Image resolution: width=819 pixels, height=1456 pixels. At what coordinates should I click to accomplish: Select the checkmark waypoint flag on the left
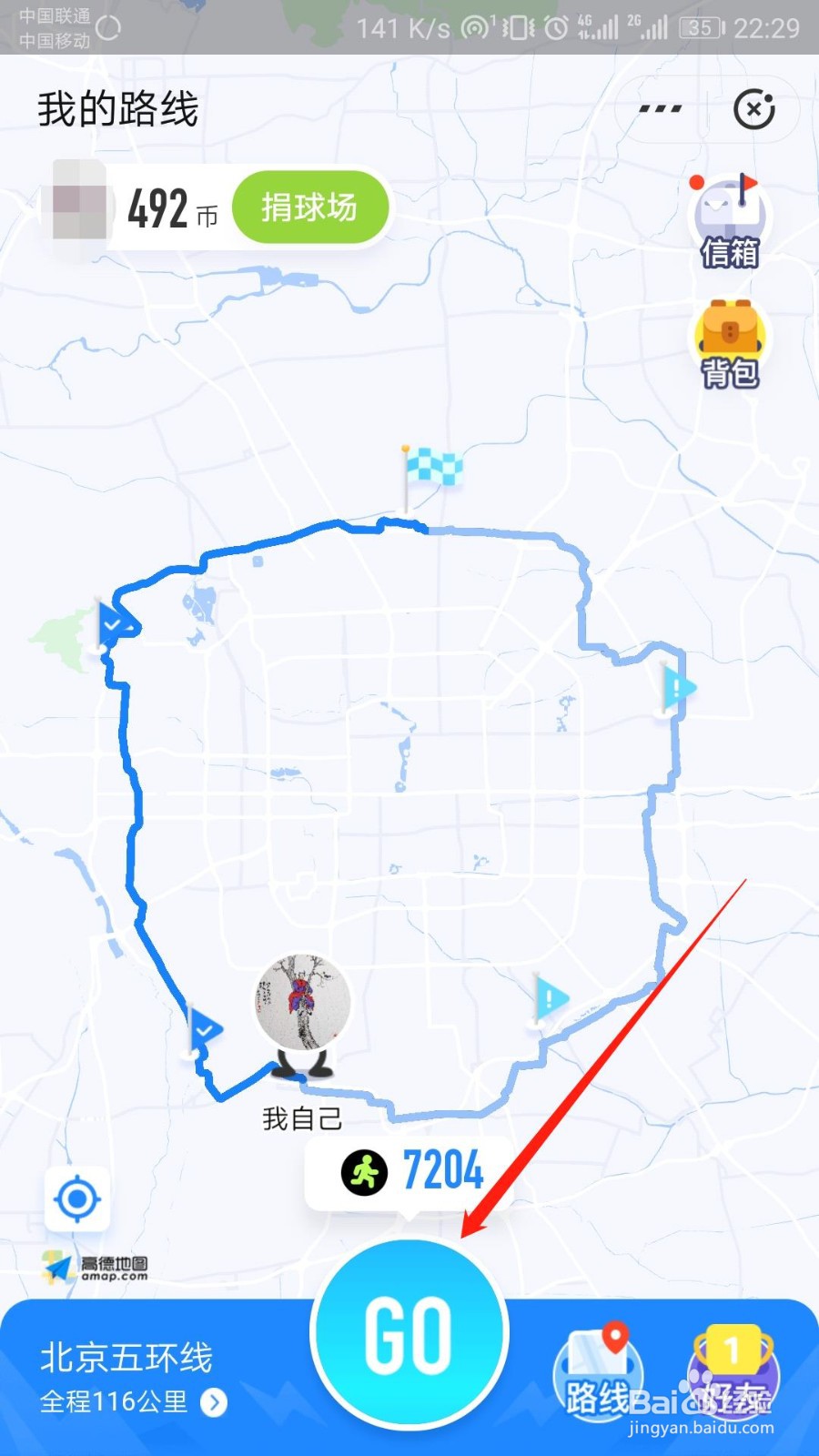113,623
